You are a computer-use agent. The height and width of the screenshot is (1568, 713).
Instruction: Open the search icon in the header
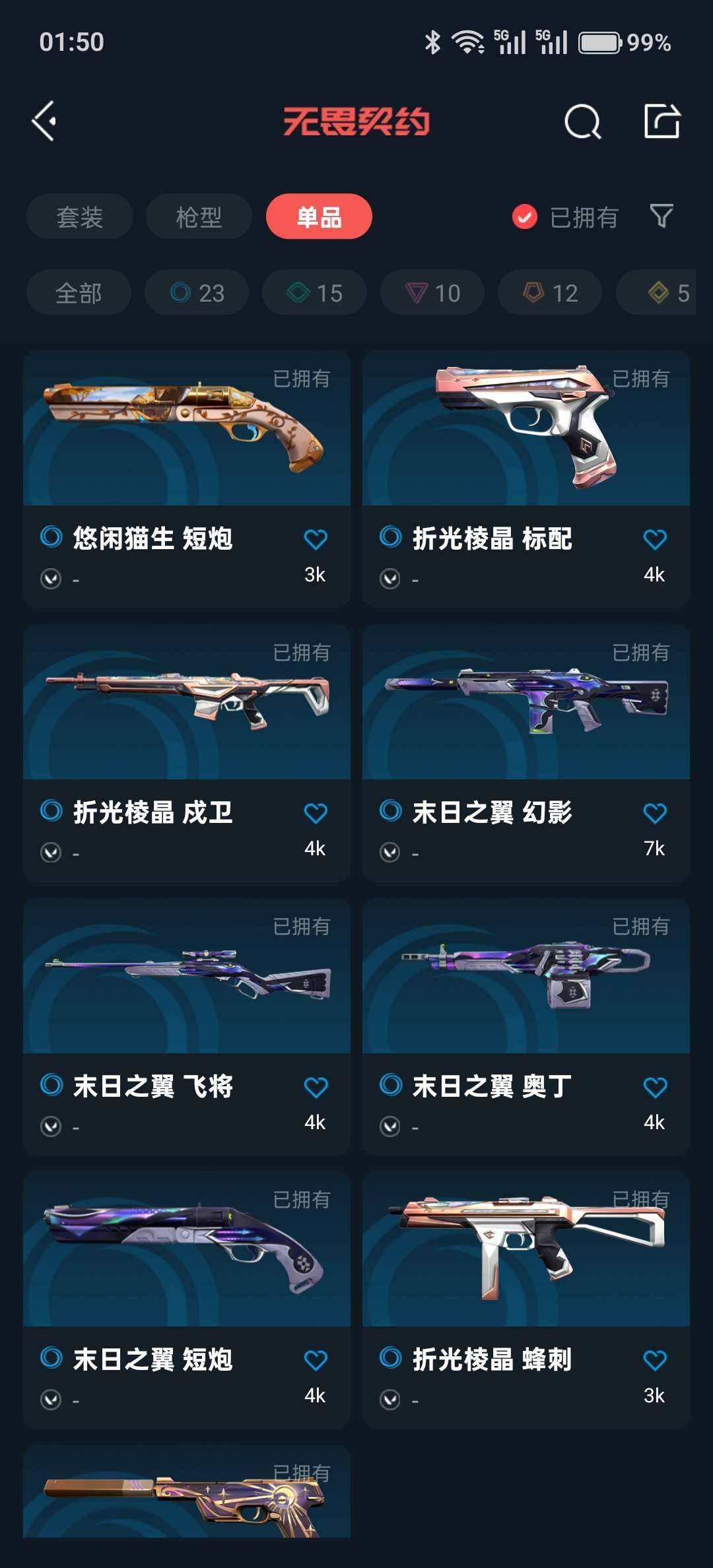tap(582, 121)
